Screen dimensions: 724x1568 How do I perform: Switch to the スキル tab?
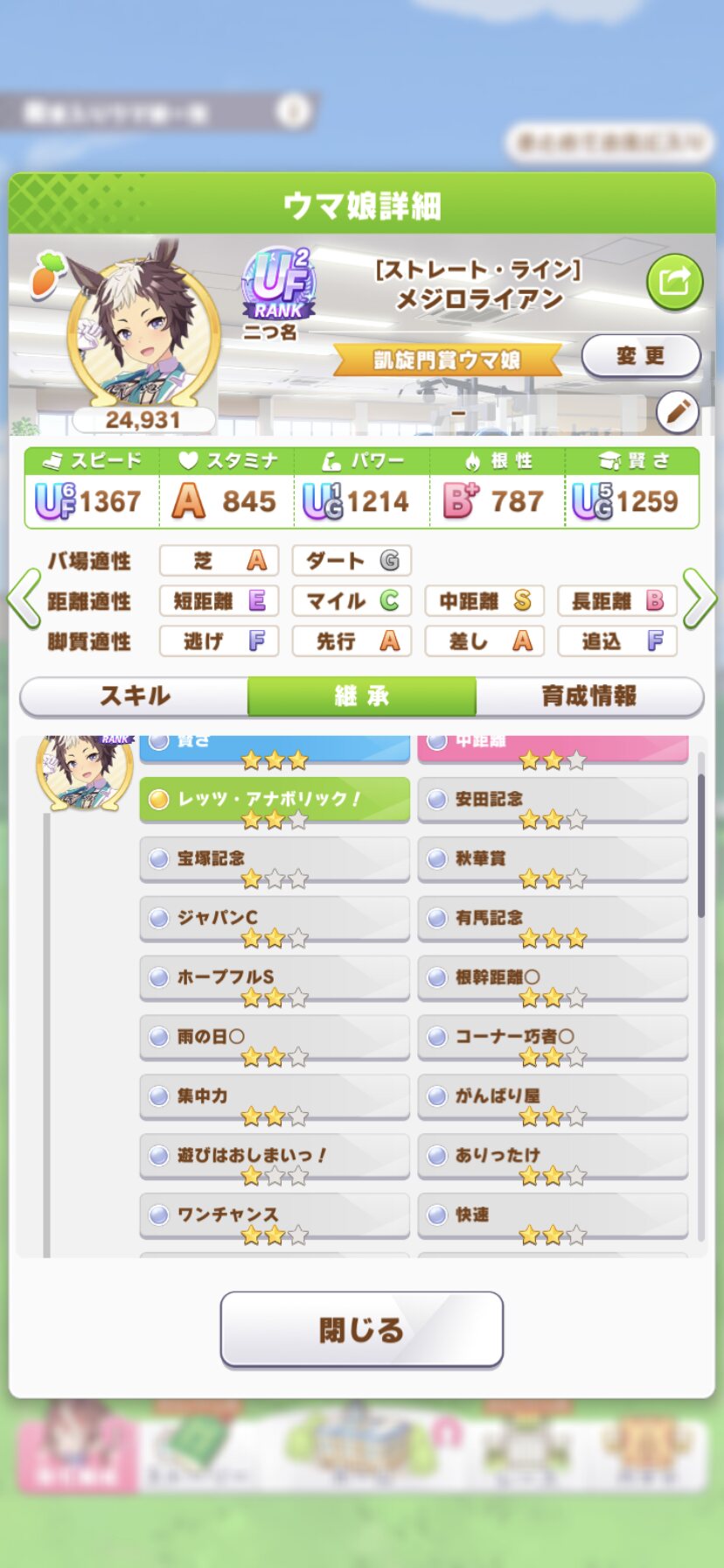pyautogui.click(x=135, y=696)
